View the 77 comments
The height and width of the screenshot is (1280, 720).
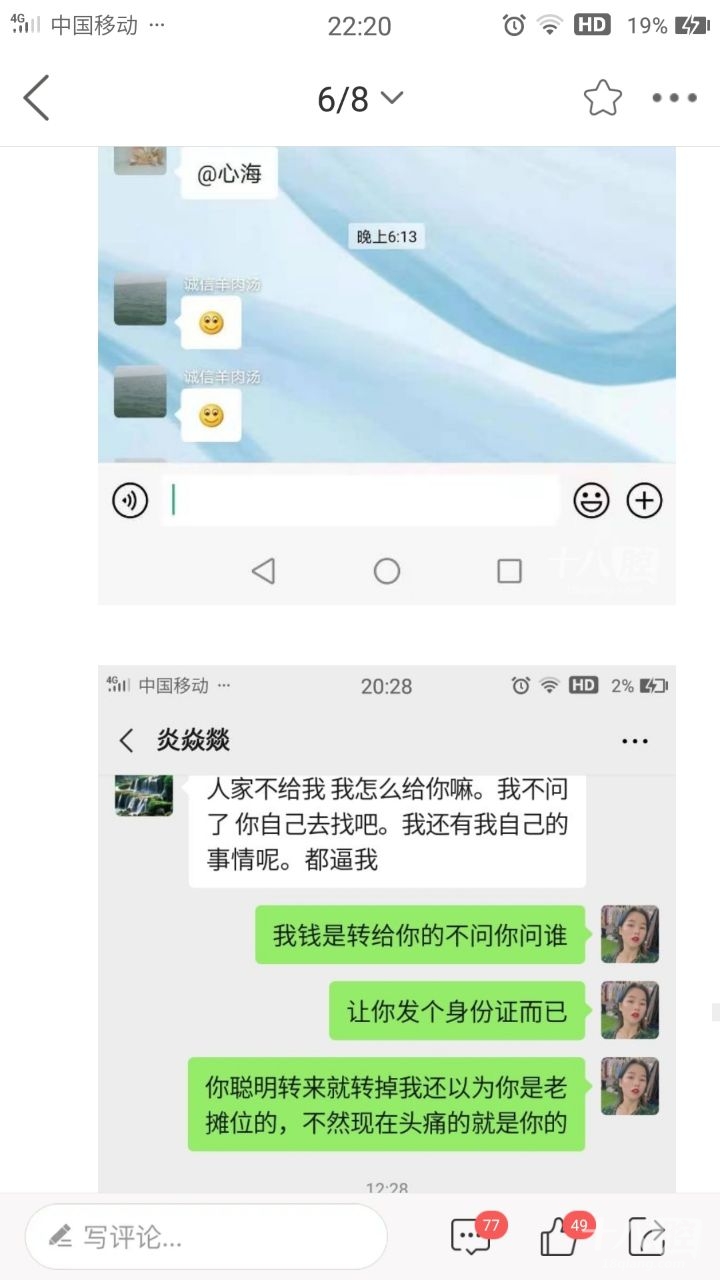[x=472, y=1237]
